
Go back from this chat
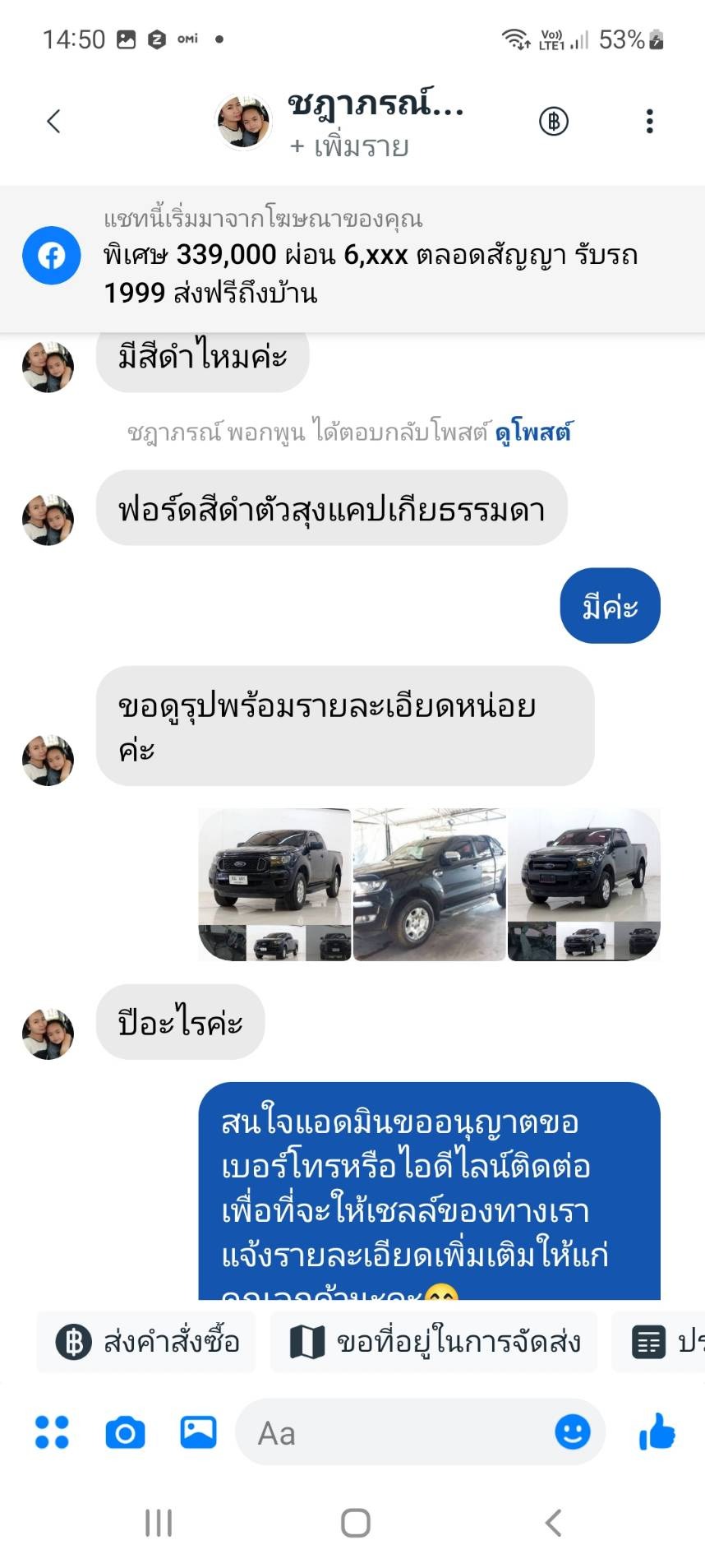pyautogui.click(x=54, y=122)
